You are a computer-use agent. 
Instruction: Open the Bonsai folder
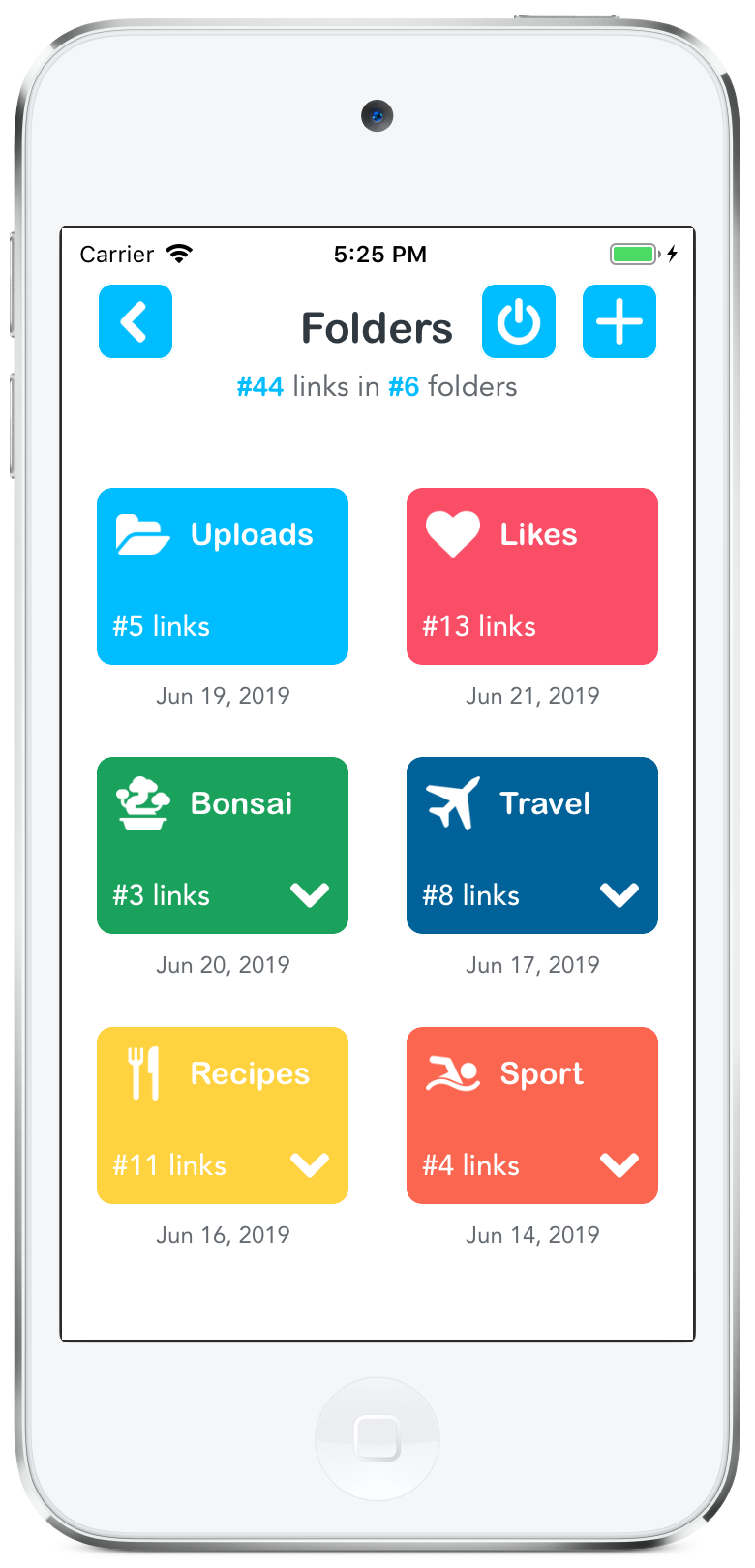pyautogui.click(x=223, y=845)
